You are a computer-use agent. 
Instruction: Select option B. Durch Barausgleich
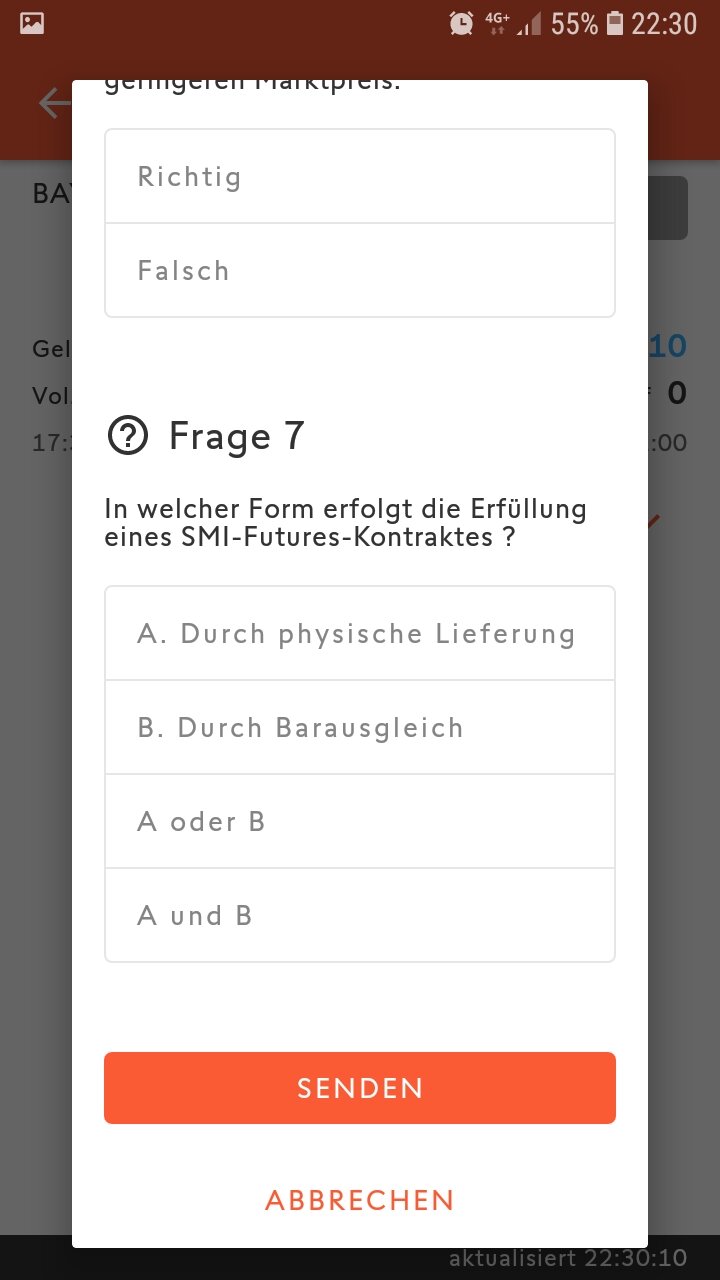point(359,728)
